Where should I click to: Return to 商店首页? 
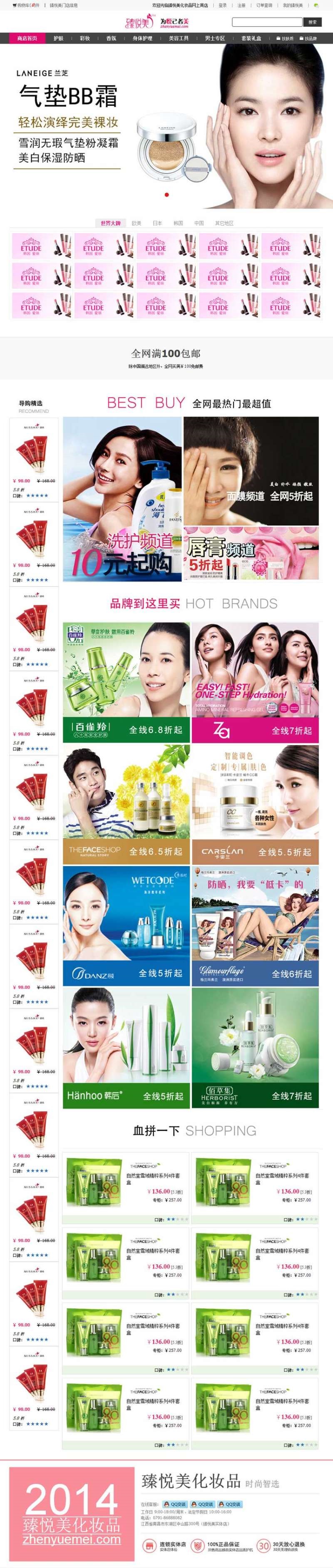tap(27, 38)
